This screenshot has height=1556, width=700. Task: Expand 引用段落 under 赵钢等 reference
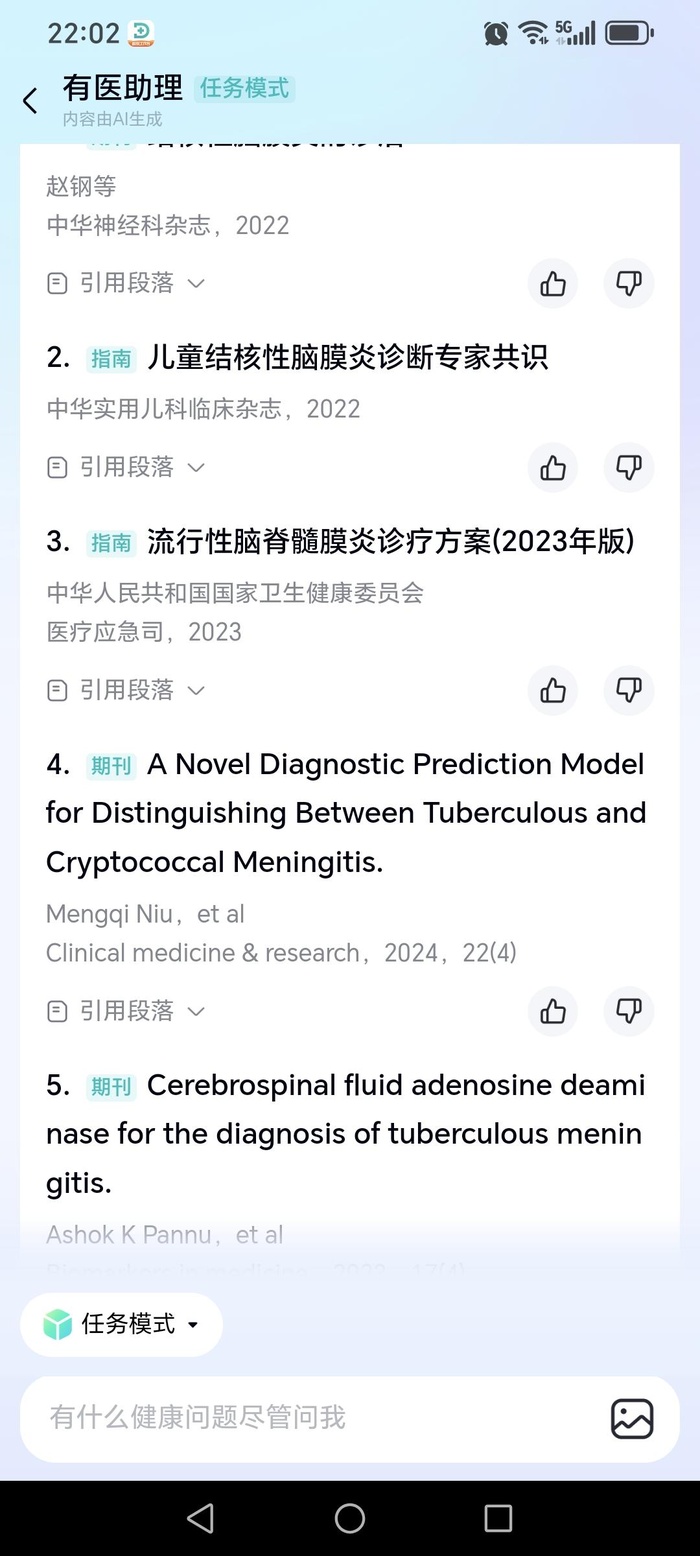(127, 284)
